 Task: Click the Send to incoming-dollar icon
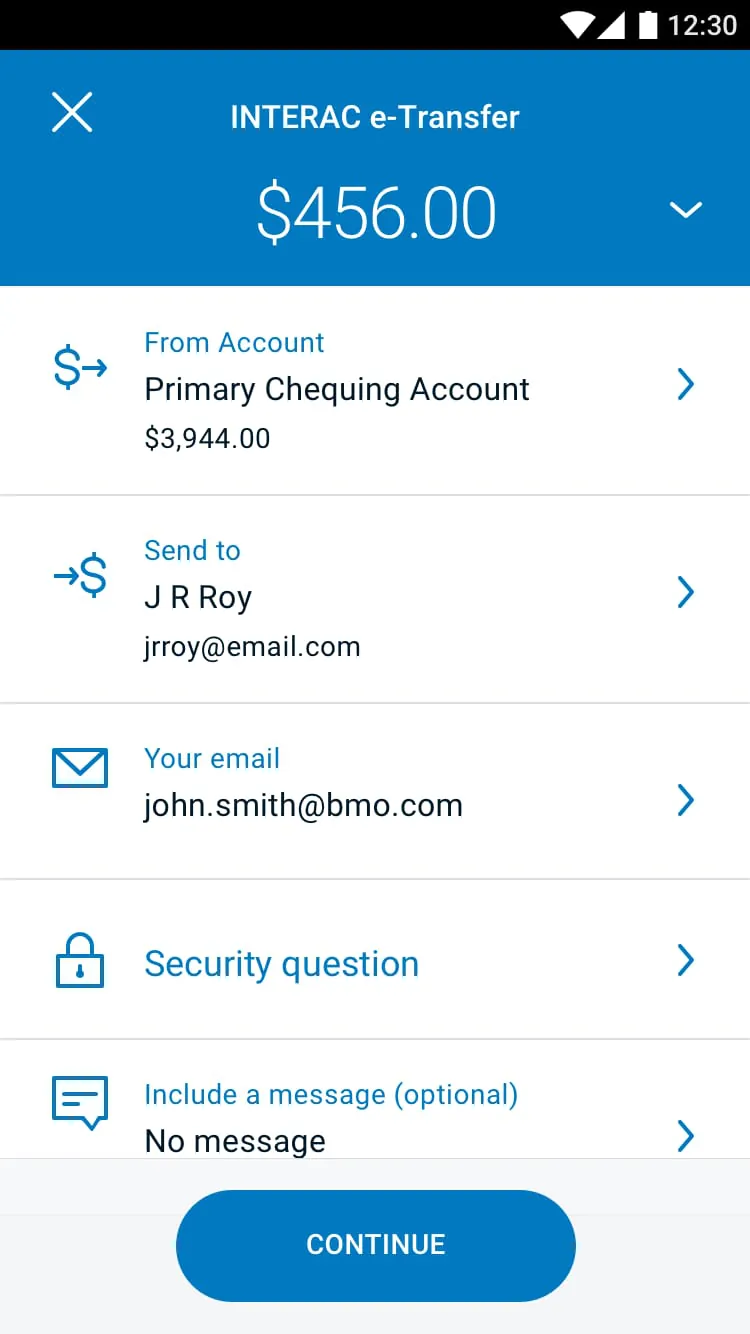79,576
